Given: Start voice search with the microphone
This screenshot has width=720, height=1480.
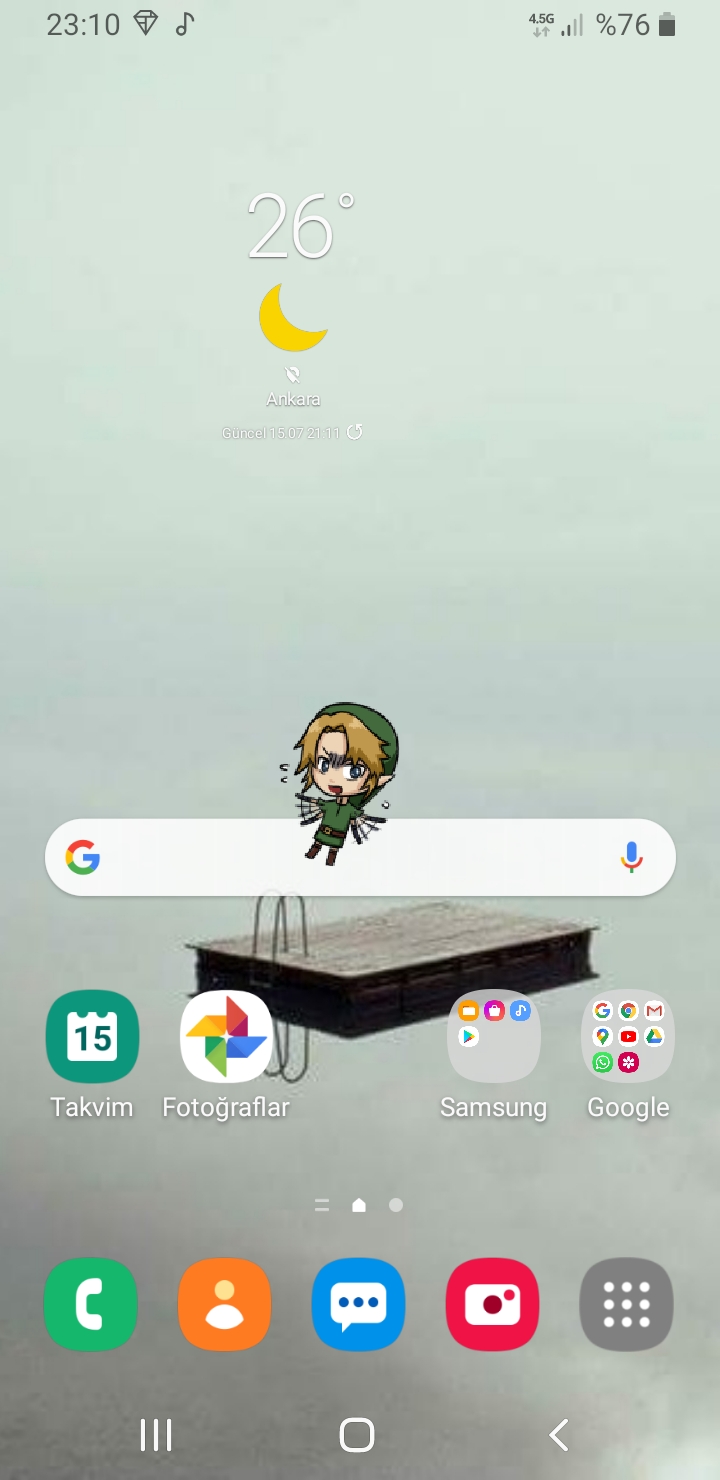Looking at the screenshot, I should 631,858.
